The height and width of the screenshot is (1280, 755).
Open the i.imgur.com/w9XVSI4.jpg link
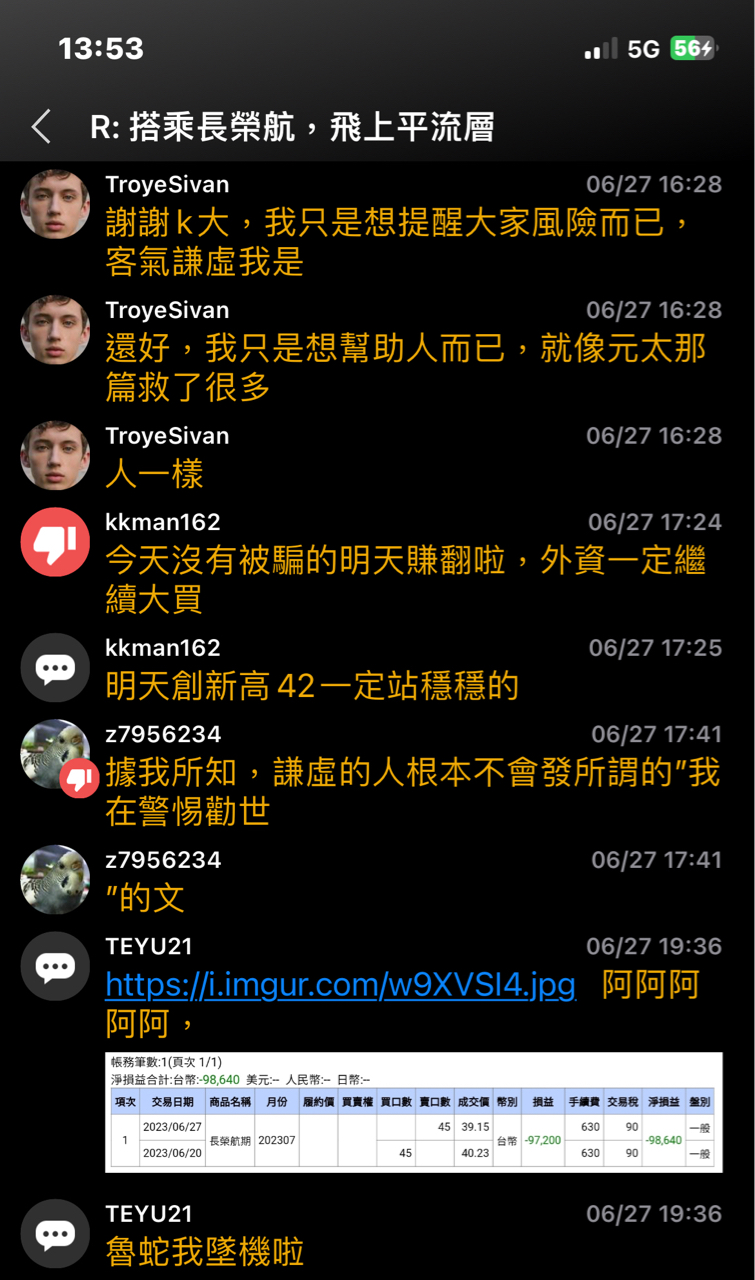pyautogui.click(x=340, y=986)
